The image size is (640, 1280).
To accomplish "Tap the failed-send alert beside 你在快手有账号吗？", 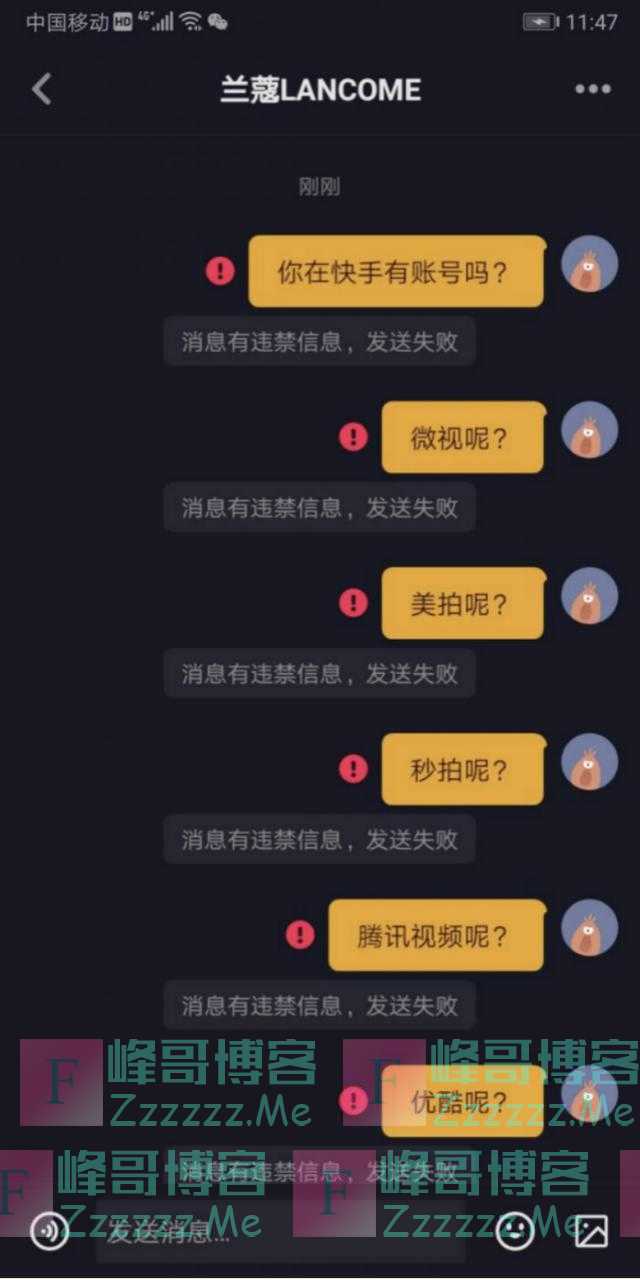I will pyautogui.click(x=220, y=271).
